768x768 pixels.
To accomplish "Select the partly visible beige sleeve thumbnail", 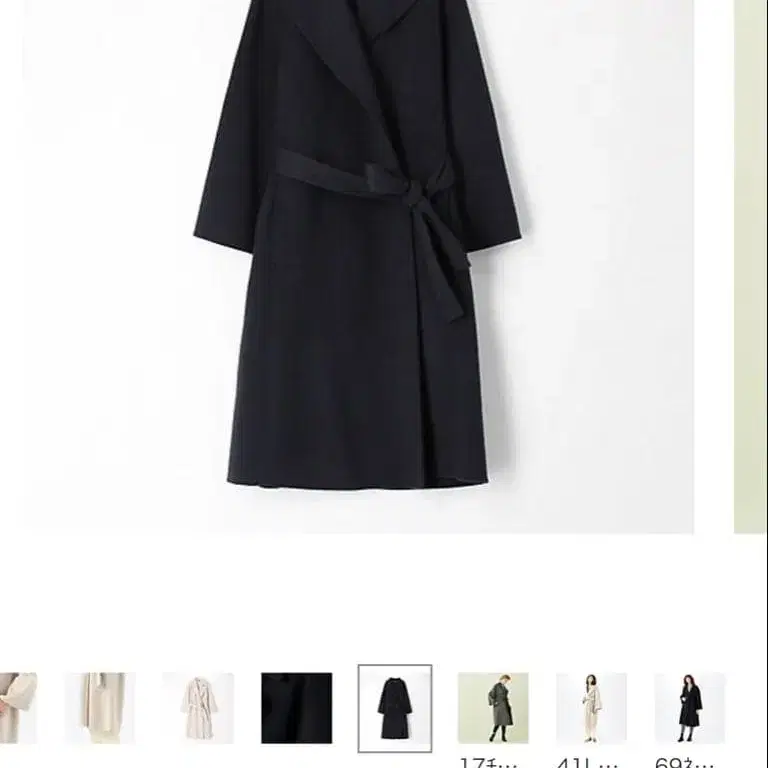I will pos(18,707).
